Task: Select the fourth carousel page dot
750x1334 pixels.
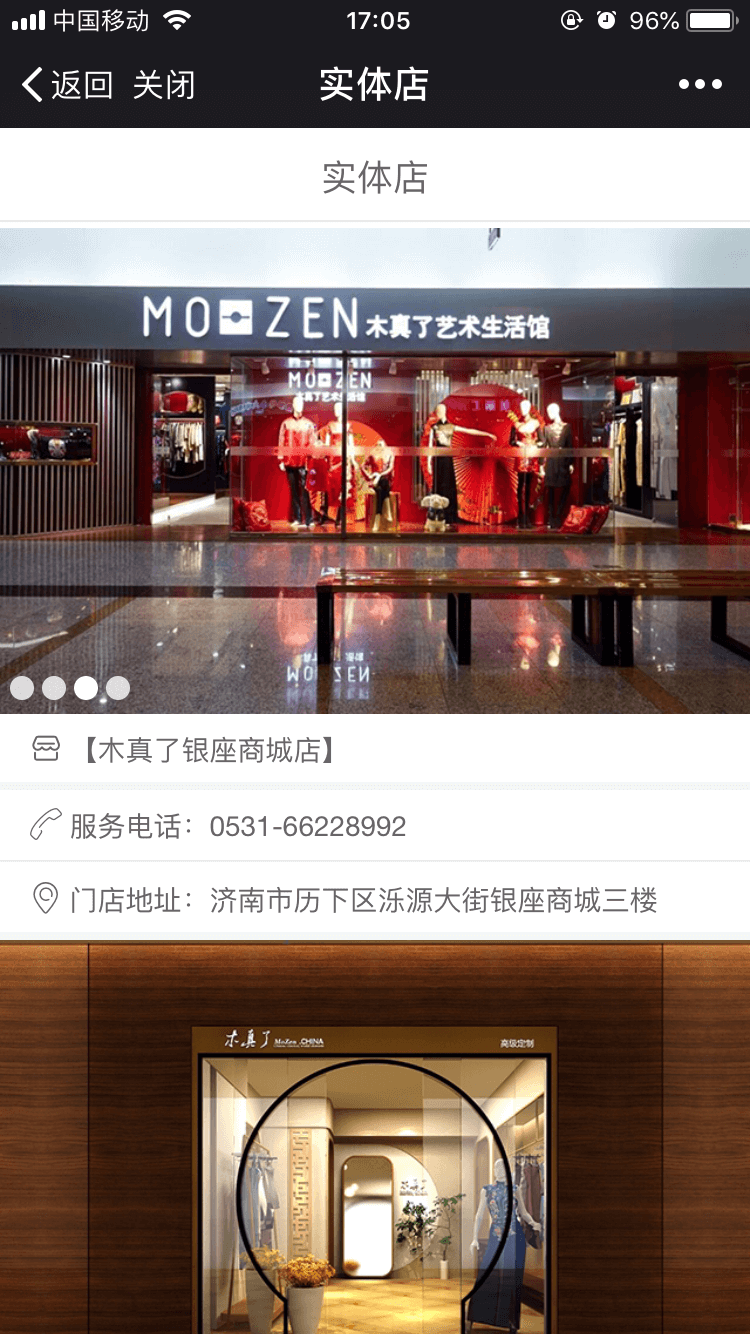Action: click(118, 688)
